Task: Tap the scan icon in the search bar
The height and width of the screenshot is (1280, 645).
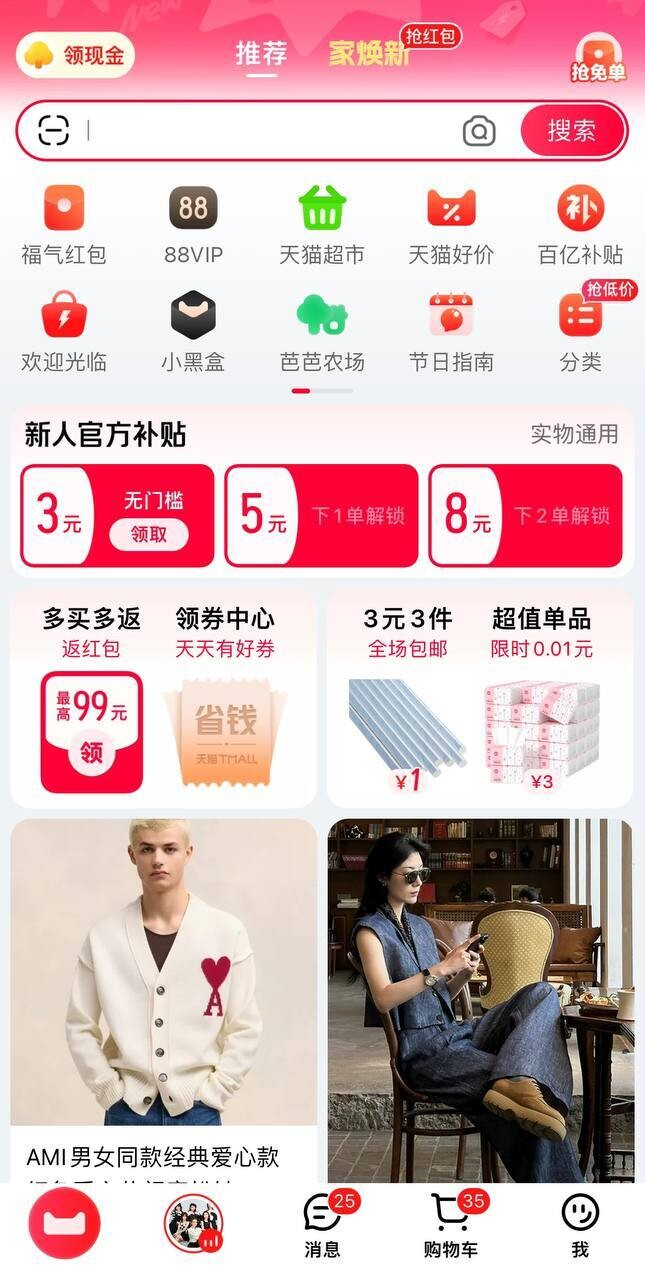Action: click(54, 131)
